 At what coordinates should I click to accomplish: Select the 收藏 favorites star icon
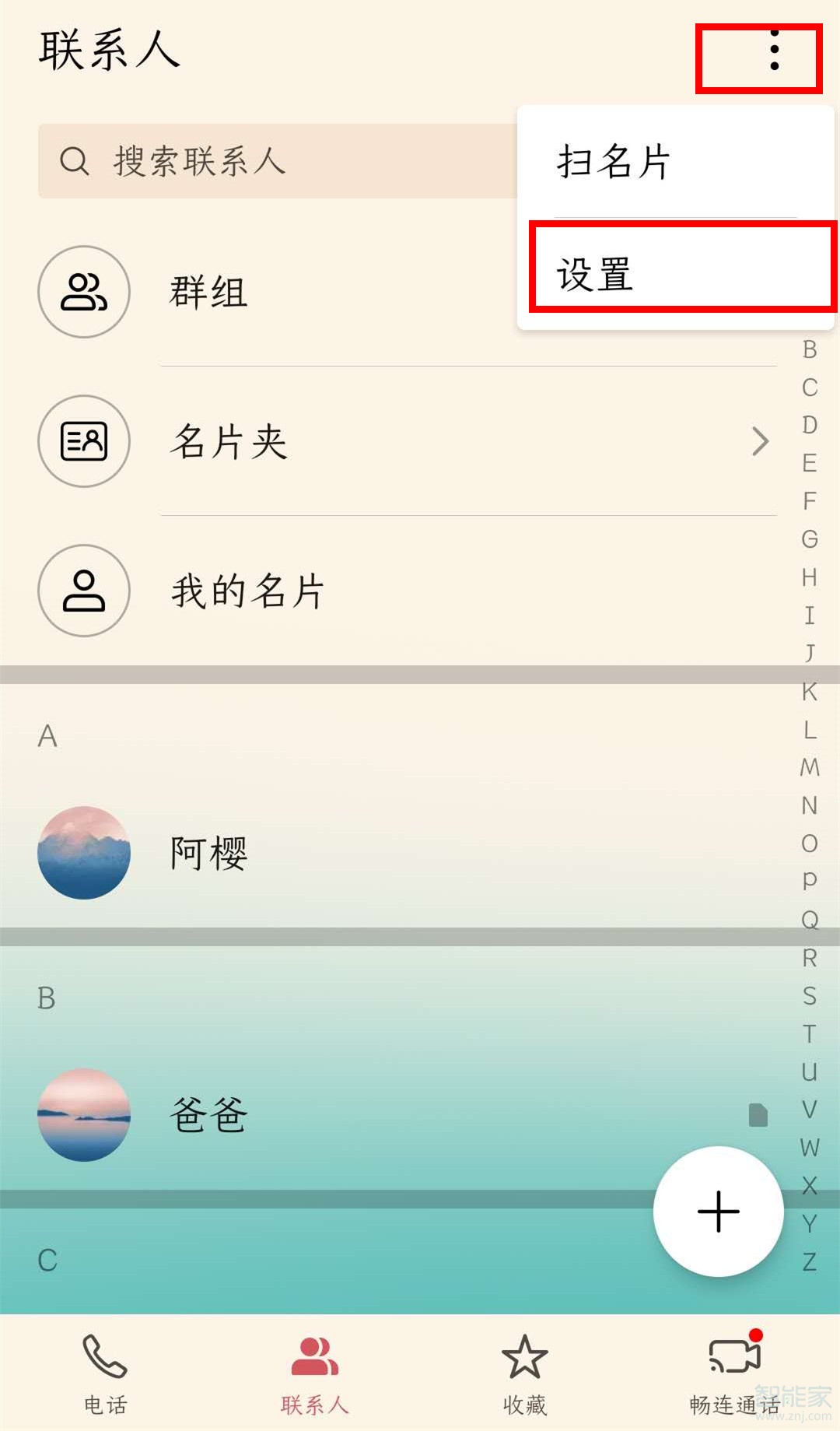pos(525,1371)
